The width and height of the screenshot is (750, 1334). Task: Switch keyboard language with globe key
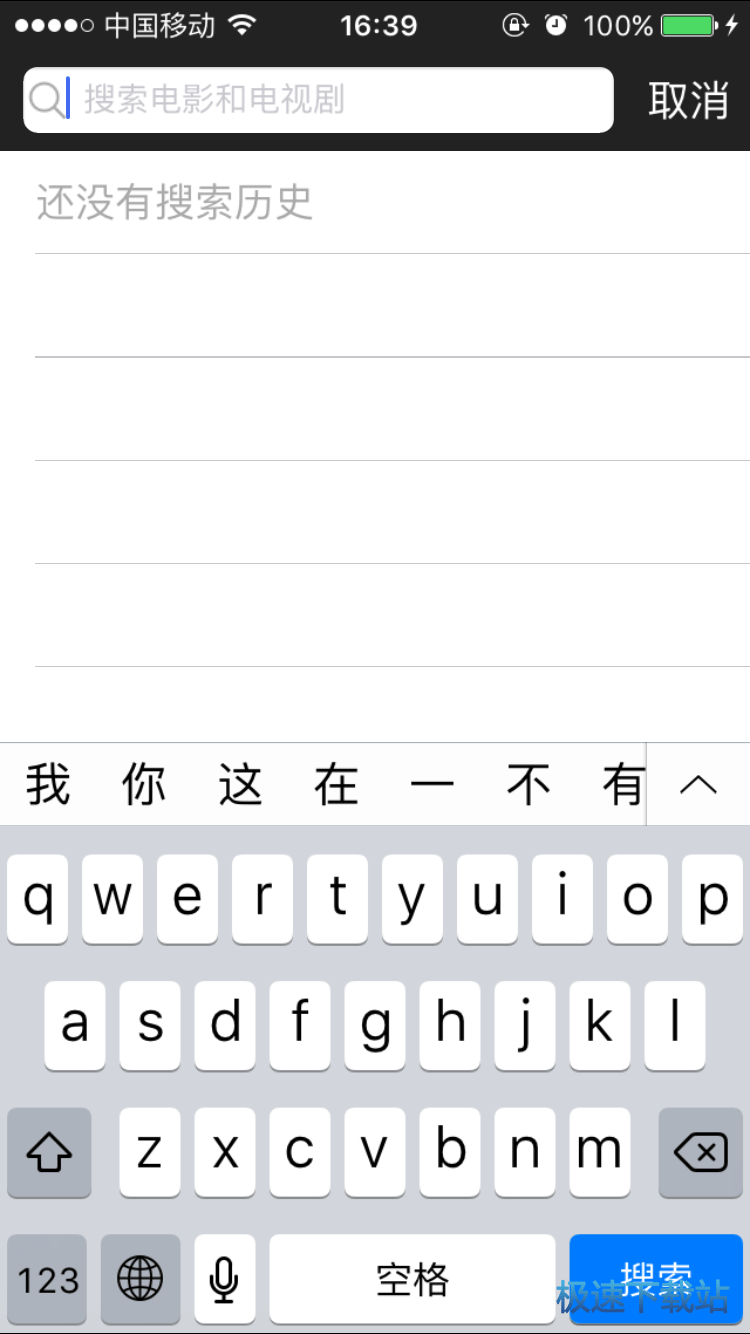(x=140, y=1278)
